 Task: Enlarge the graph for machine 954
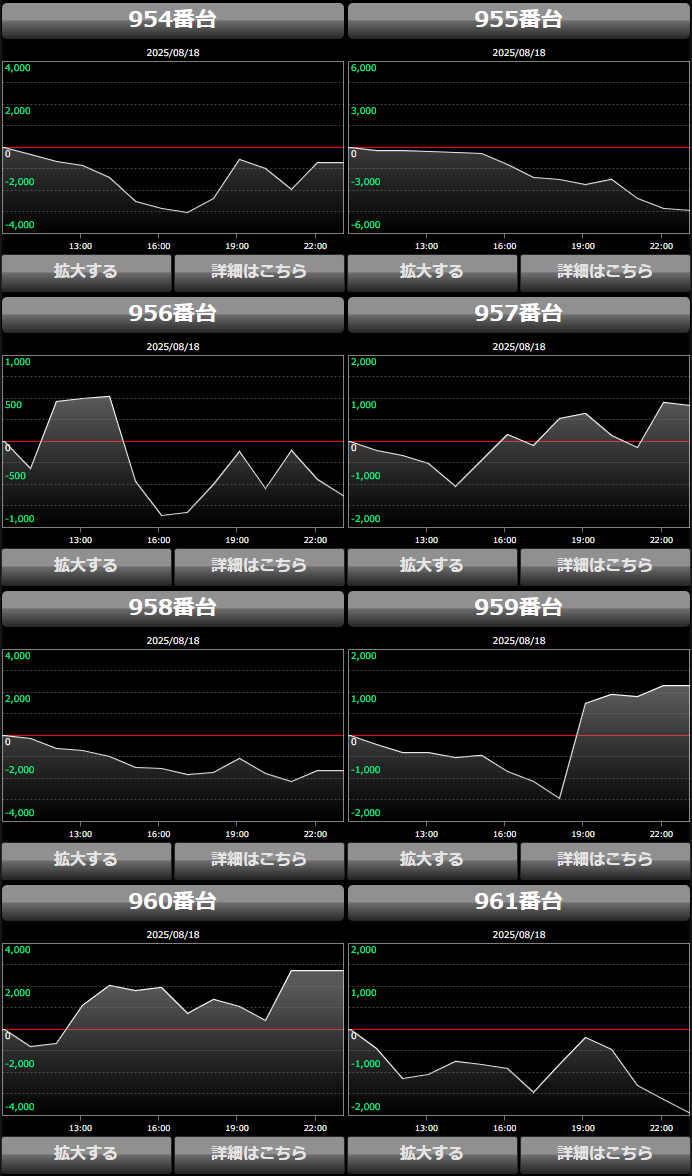click(86, 271)
